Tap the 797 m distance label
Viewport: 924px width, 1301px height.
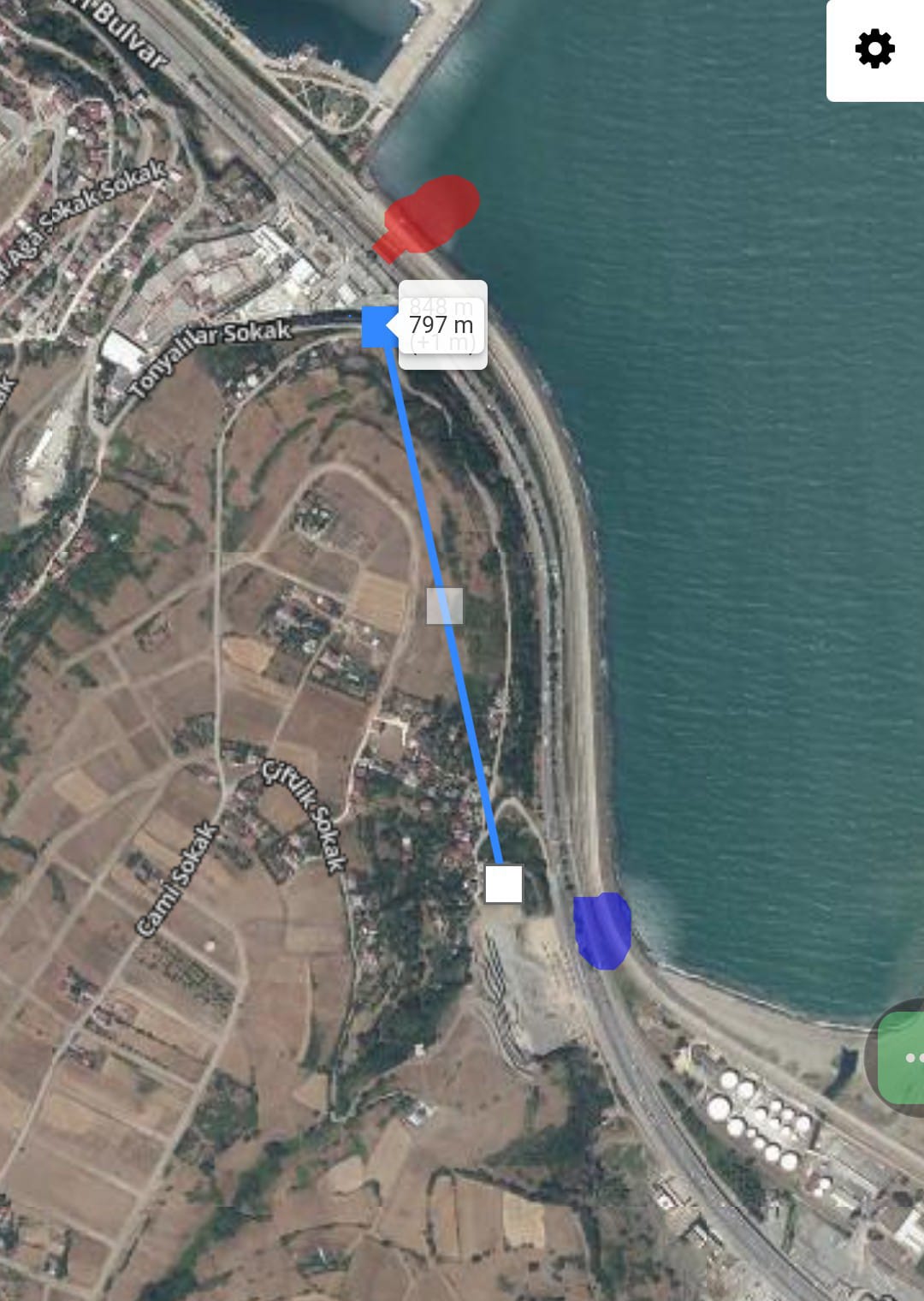(442, 325)
